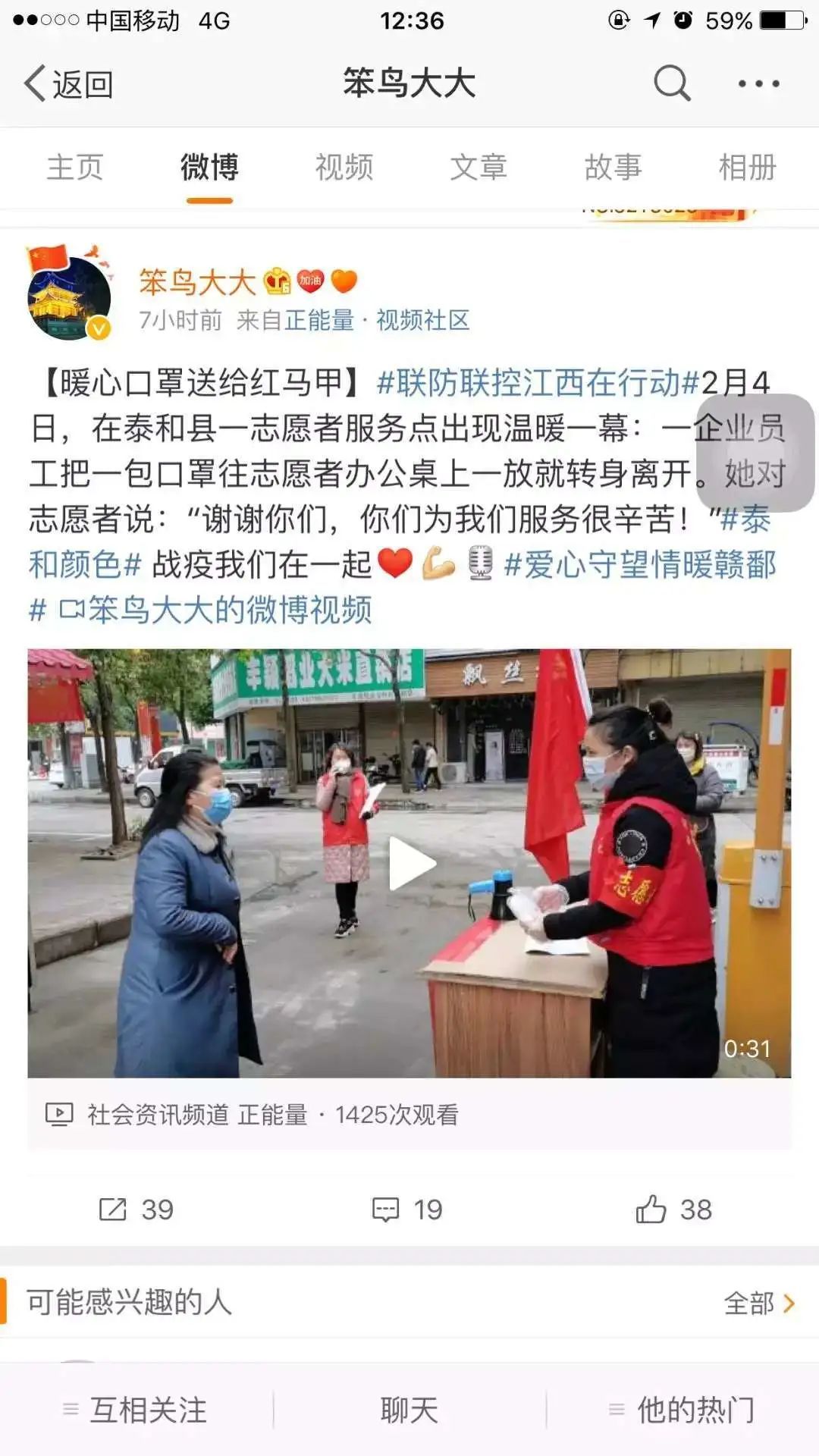Open the 相册 tab
This screenshot has width=819, height=1456.
[747, 167]
